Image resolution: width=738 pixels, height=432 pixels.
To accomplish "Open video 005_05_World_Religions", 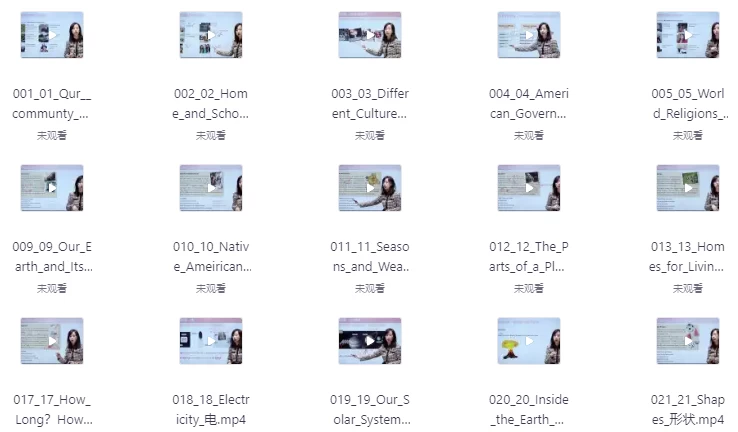I will coord(687,35).
